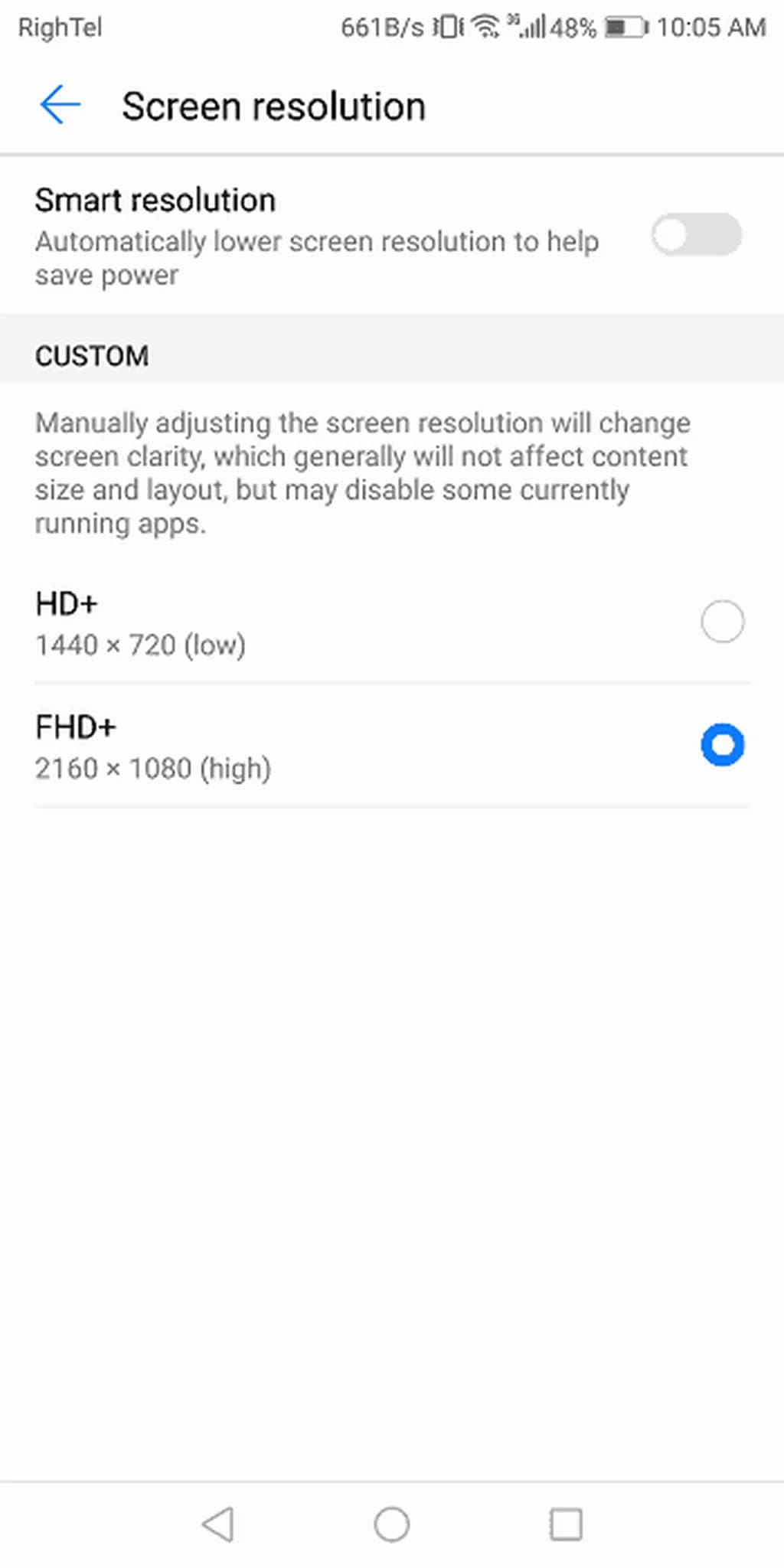784x1568 pixels.
Task: Open the recent apps overview
Action: pos(566,1524)
